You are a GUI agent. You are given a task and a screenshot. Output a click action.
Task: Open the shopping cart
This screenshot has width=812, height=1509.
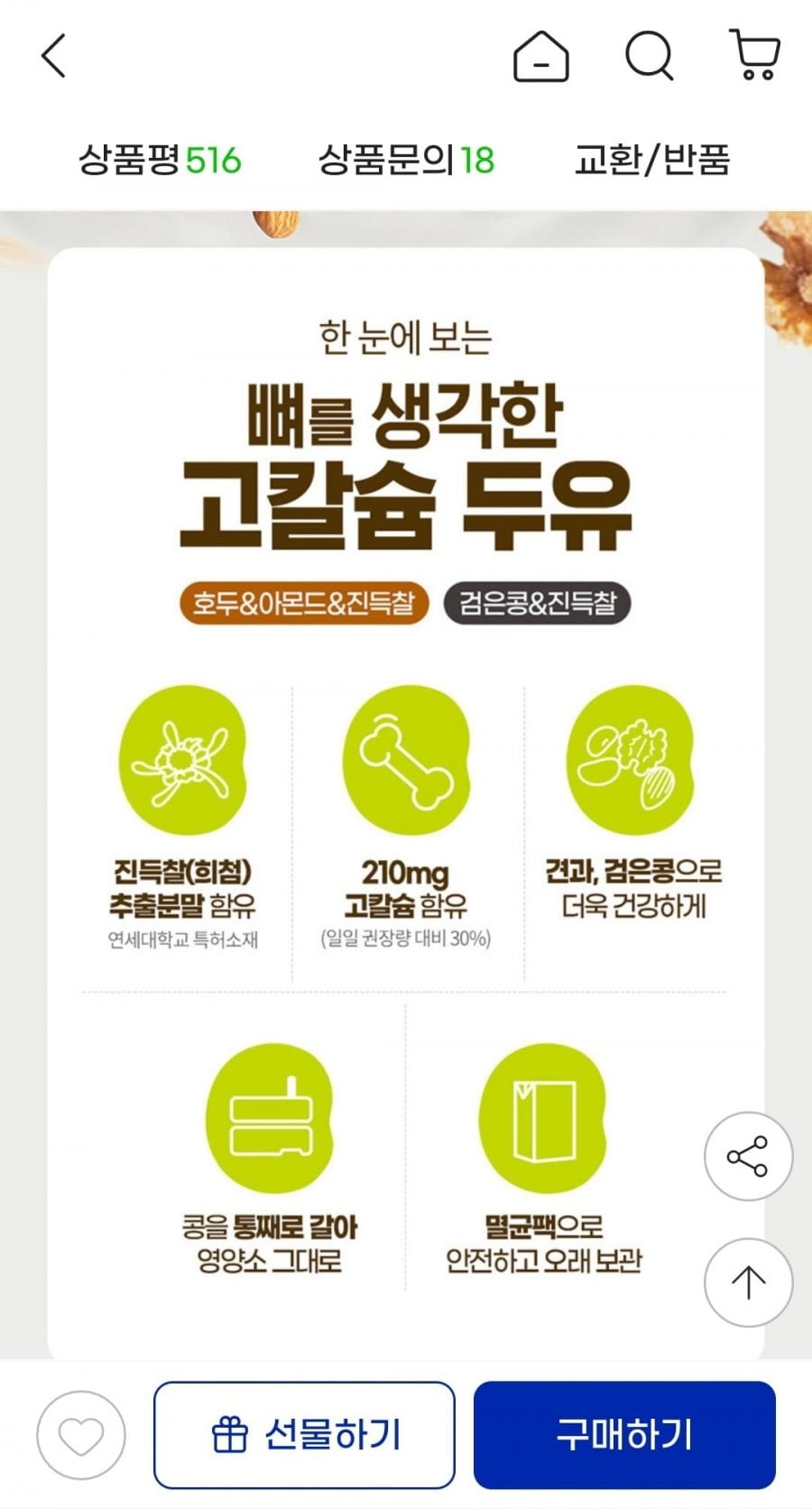point(755,55)
